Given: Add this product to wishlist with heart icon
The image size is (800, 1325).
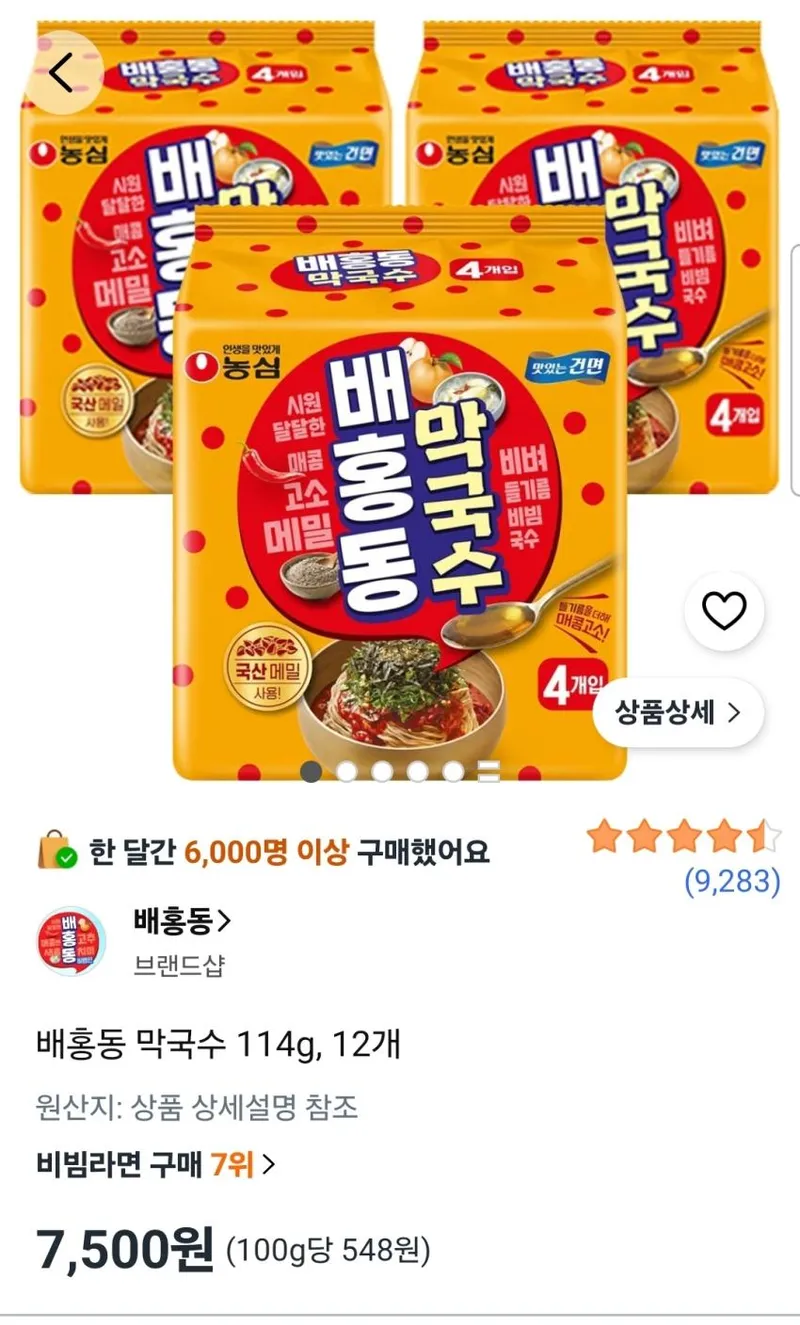Looking at the screenshot, I should (724, 612).
